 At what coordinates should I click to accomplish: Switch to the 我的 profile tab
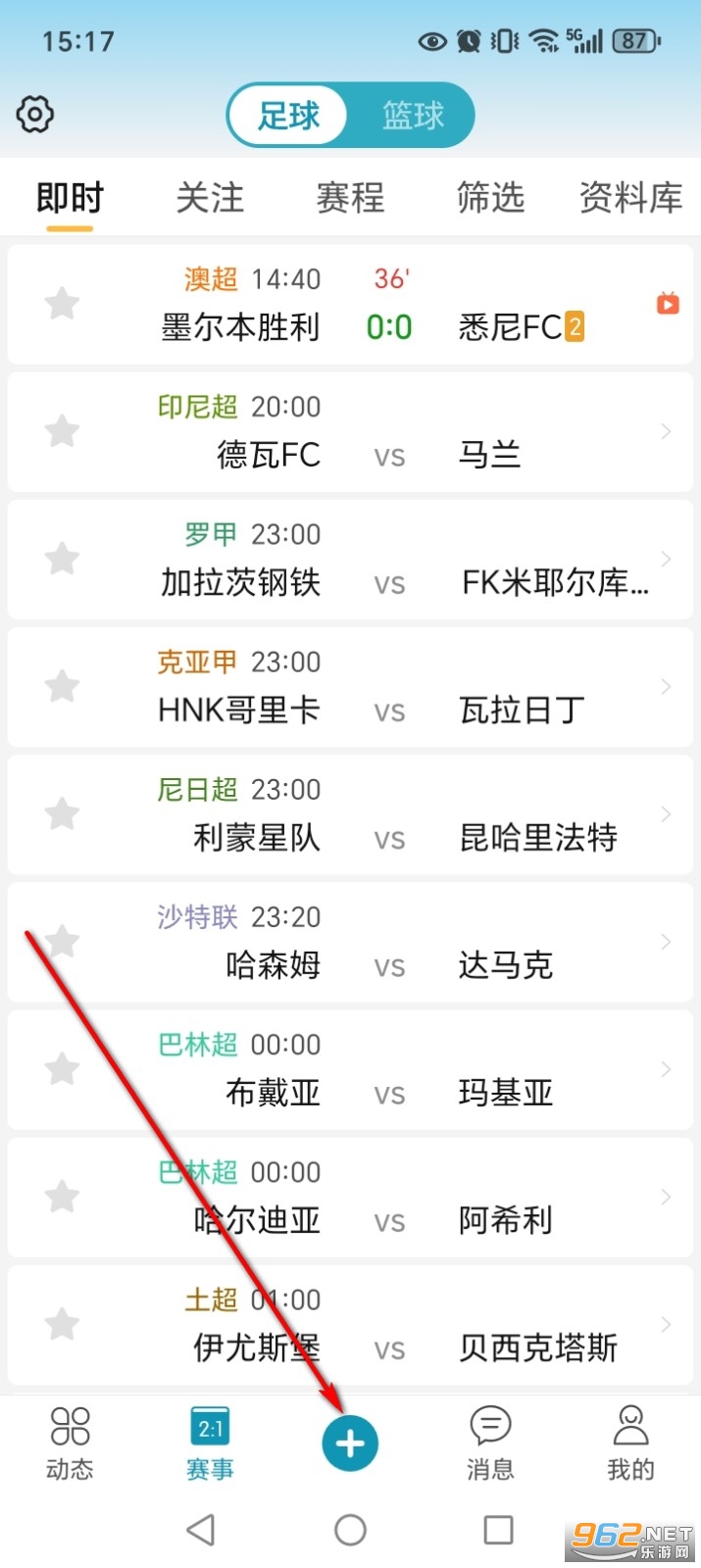pyautogui.click(x=630, y=1443)
